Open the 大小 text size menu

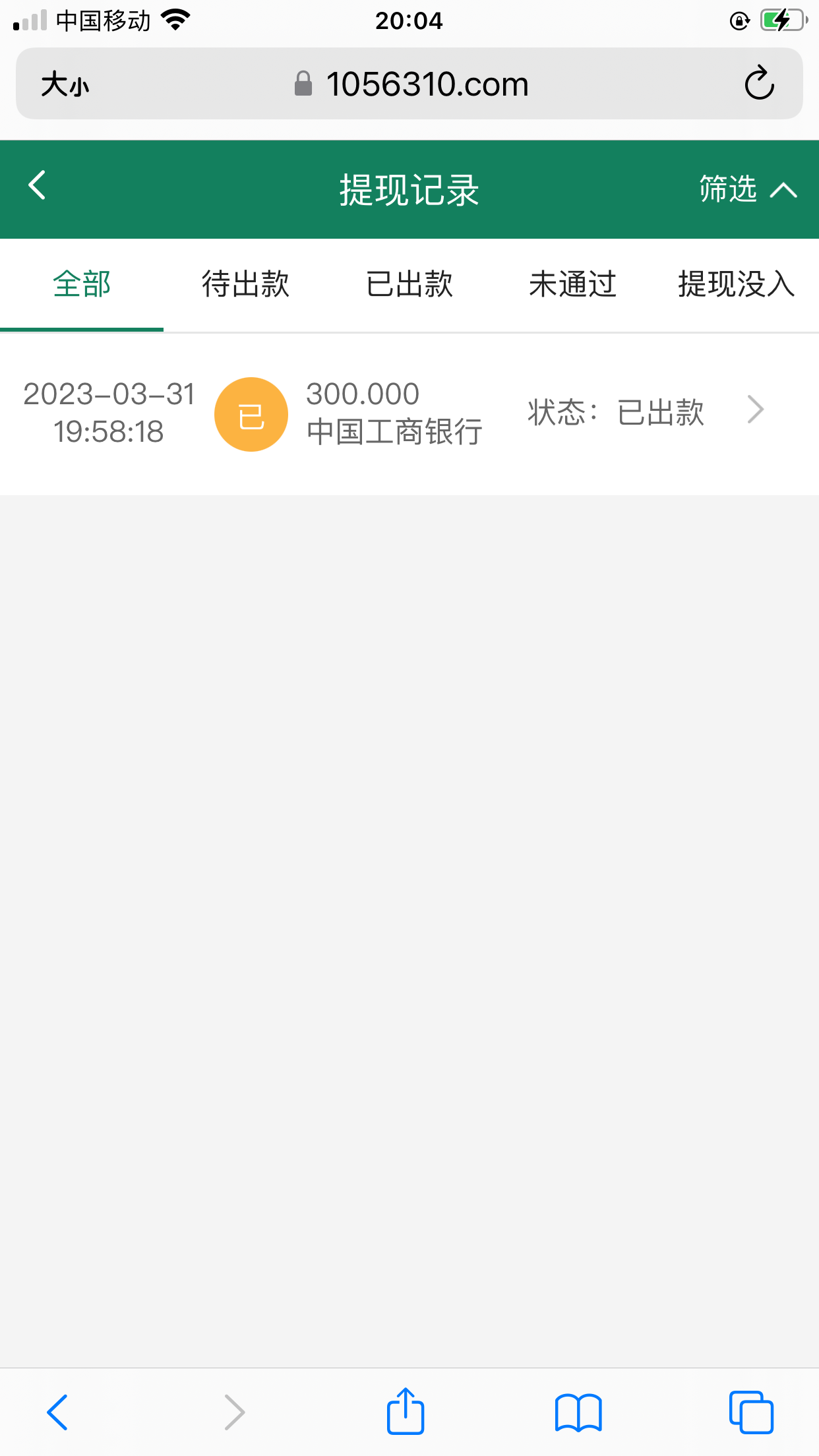click(x=65, y=84)
